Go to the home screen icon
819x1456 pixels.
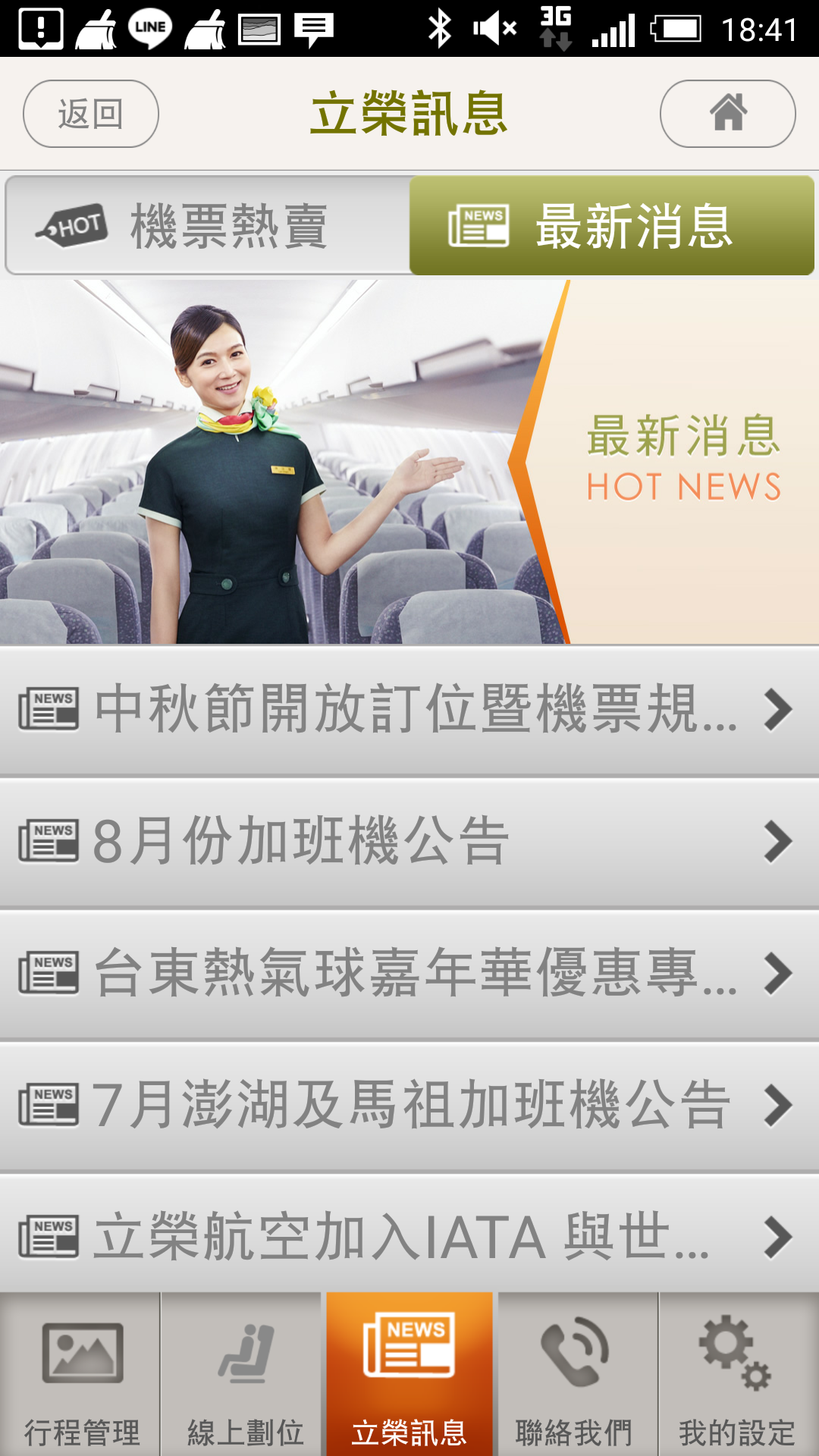[x=728, y=114]
